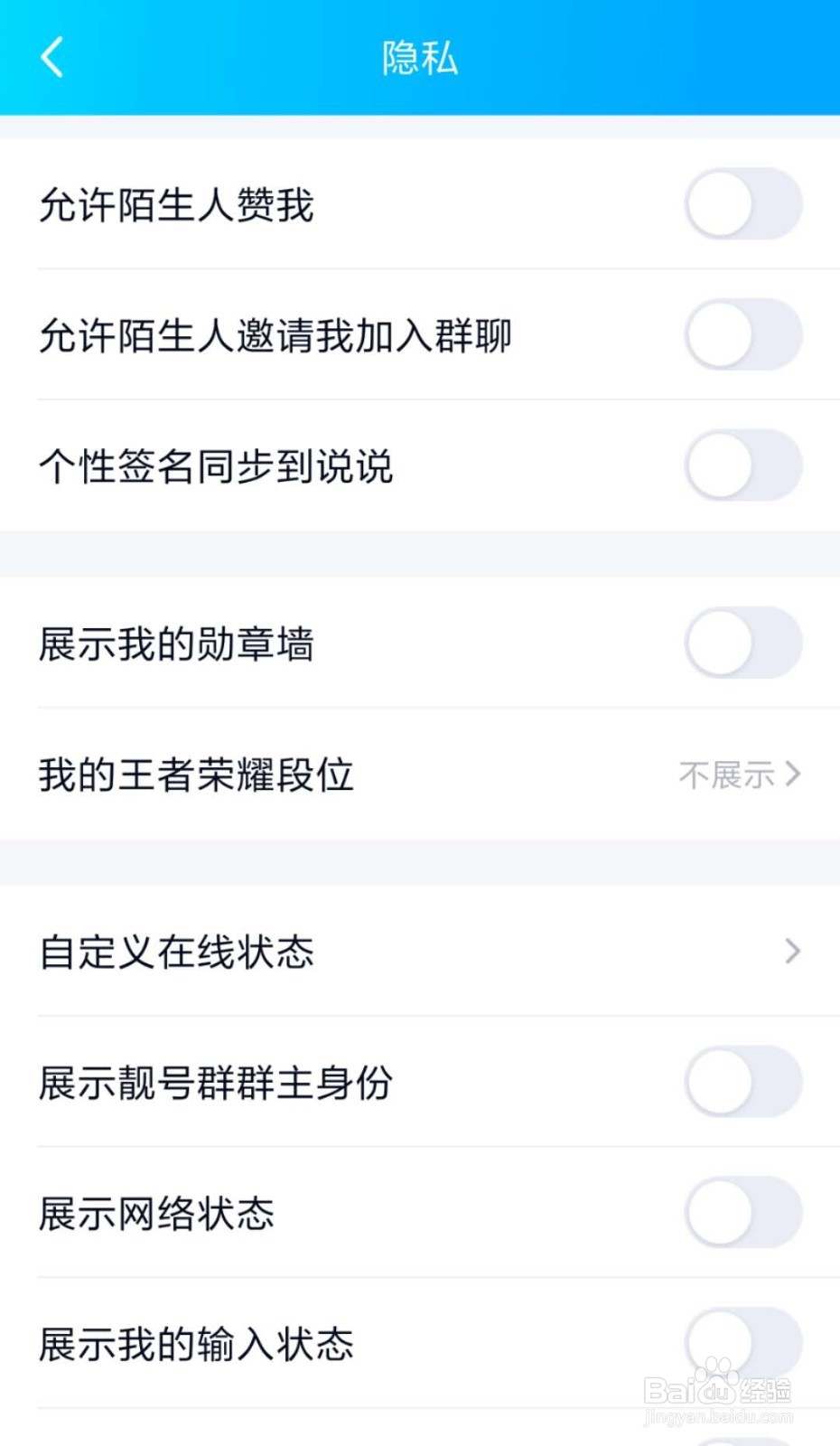
Task: Turn on 允许陌生人邀请我加入群聊
Action: (742, 335)
